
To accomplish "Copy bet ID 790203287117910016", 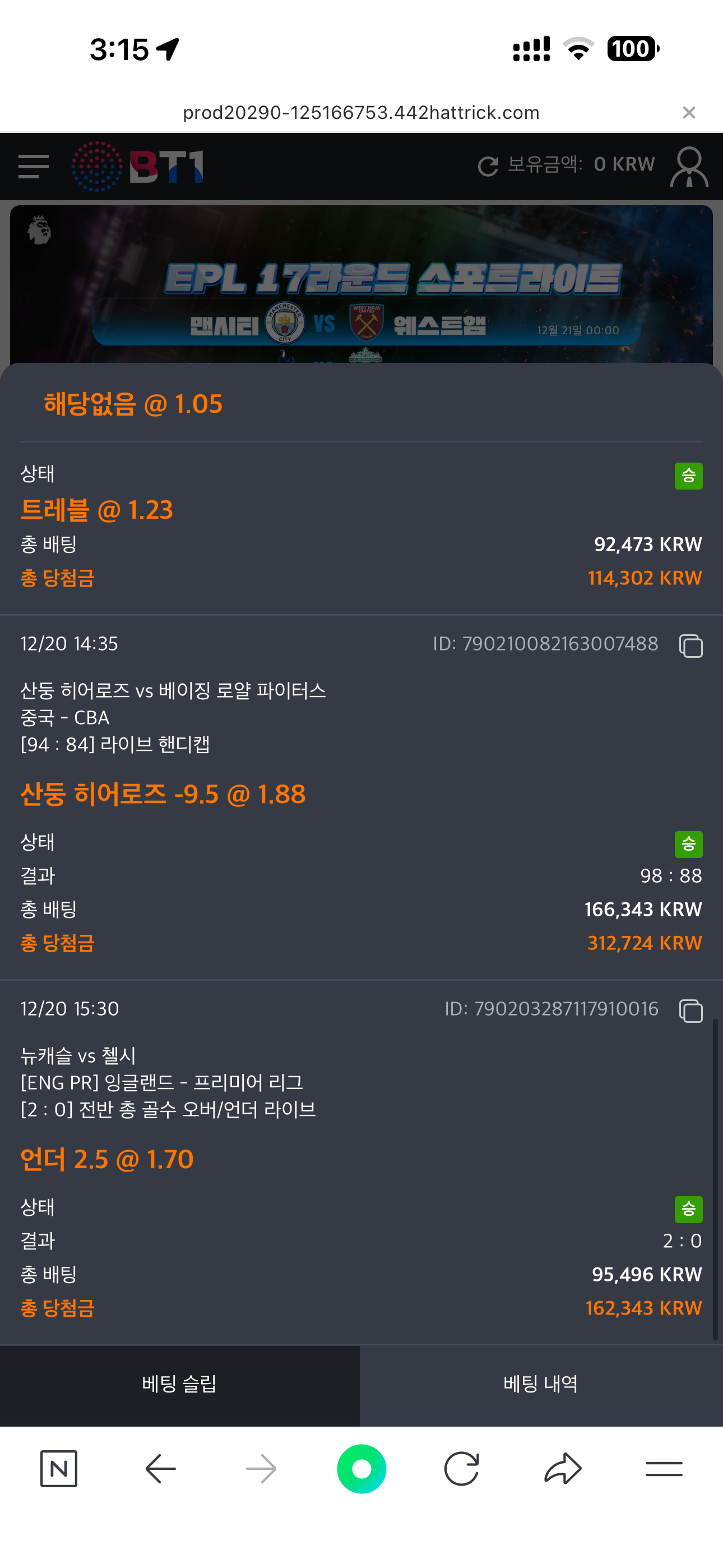I will point(690,1011).
